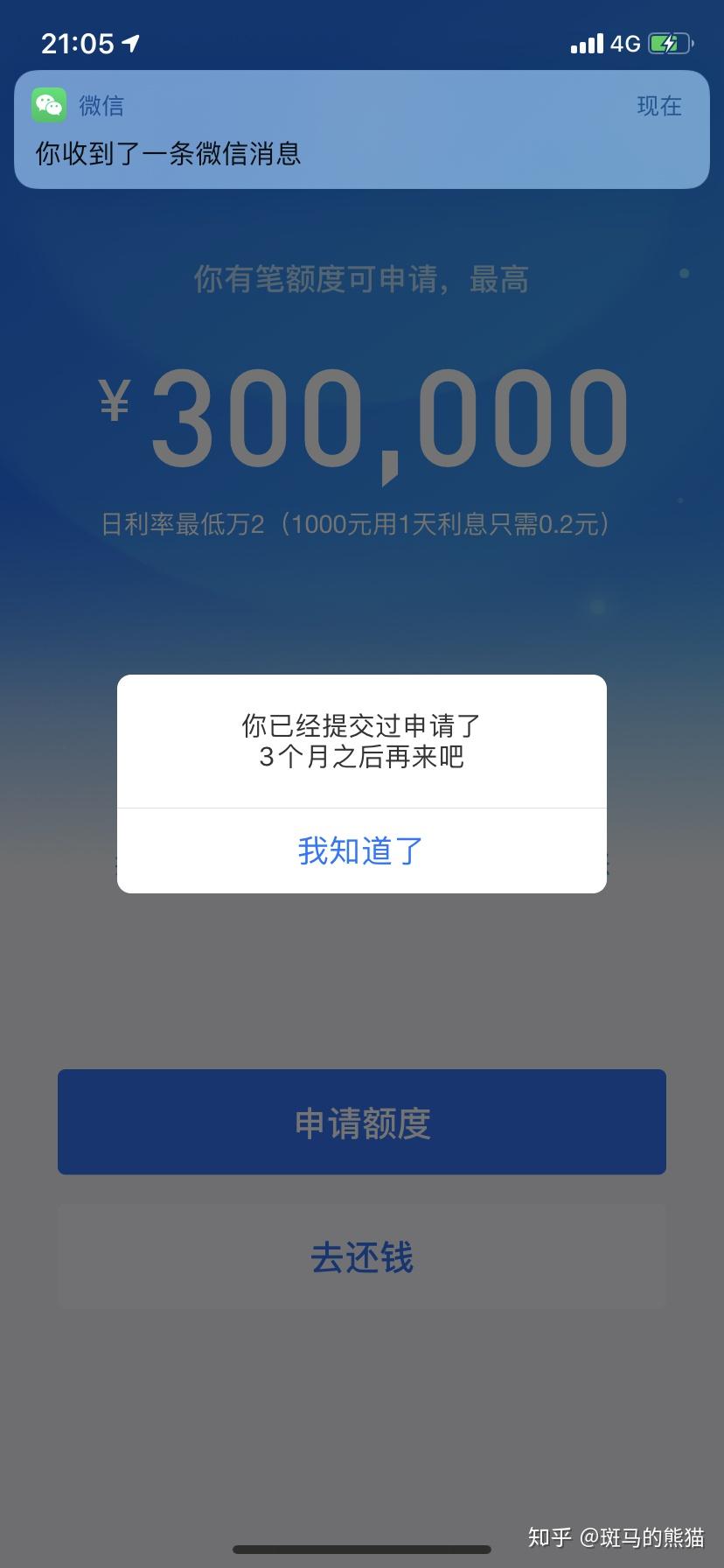
Task: Go to repayment via 去还钱
Action: (361, 1256)
